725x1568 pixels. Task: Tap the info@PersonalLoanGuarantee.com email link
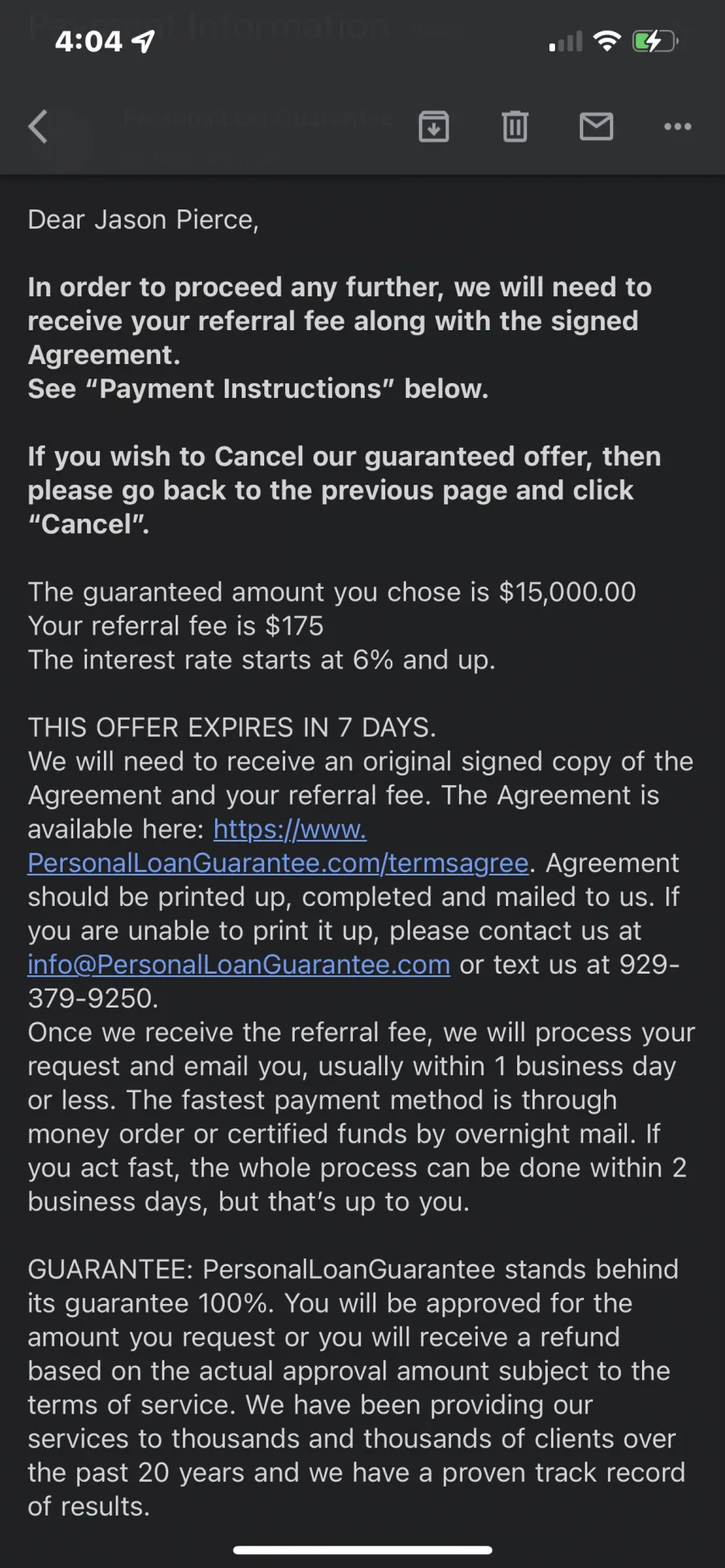pyautogui.click(x=239, y=964)
